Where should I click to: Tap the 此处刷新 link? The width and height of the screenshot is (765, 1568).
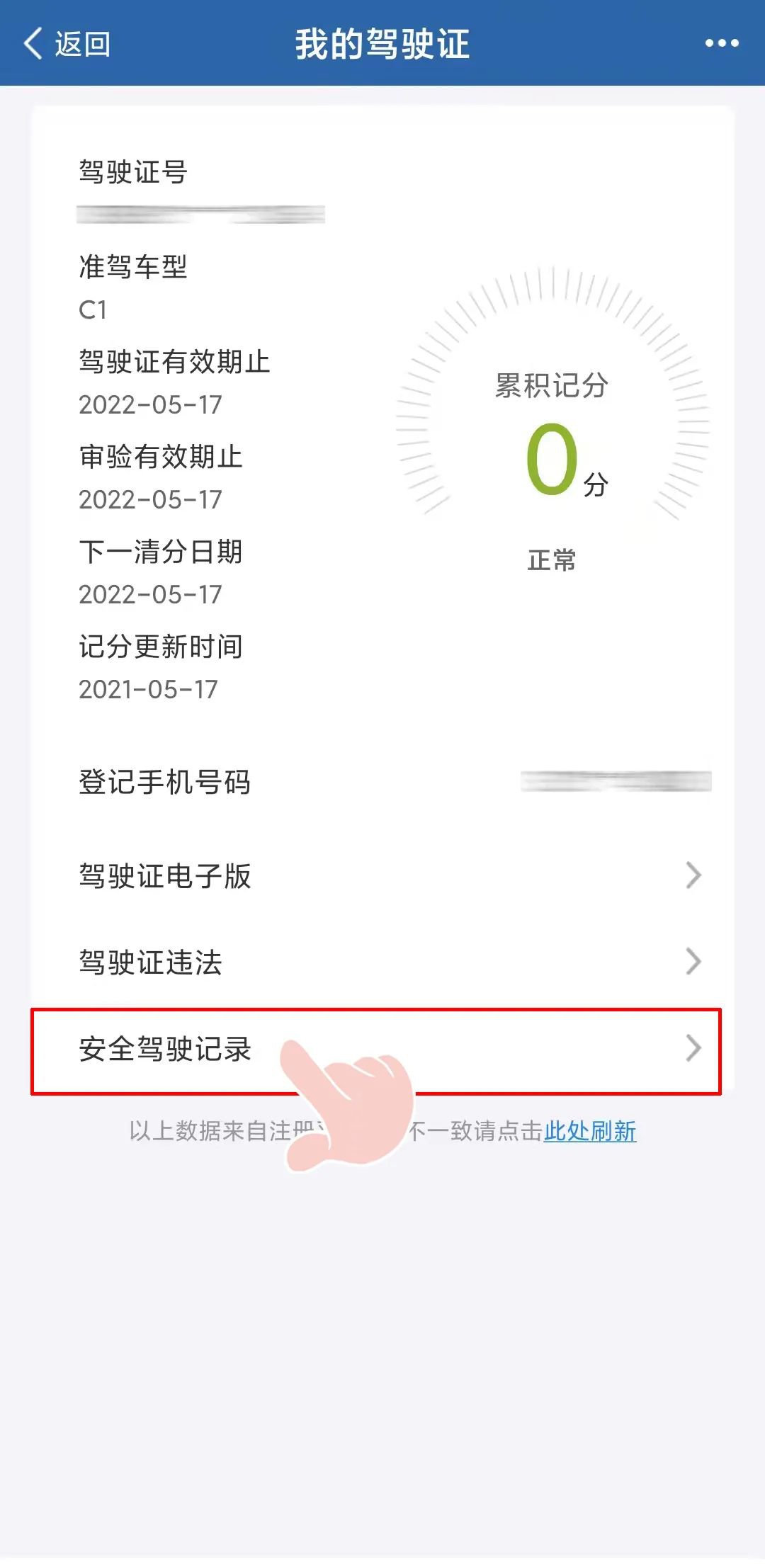[589, 1131]
